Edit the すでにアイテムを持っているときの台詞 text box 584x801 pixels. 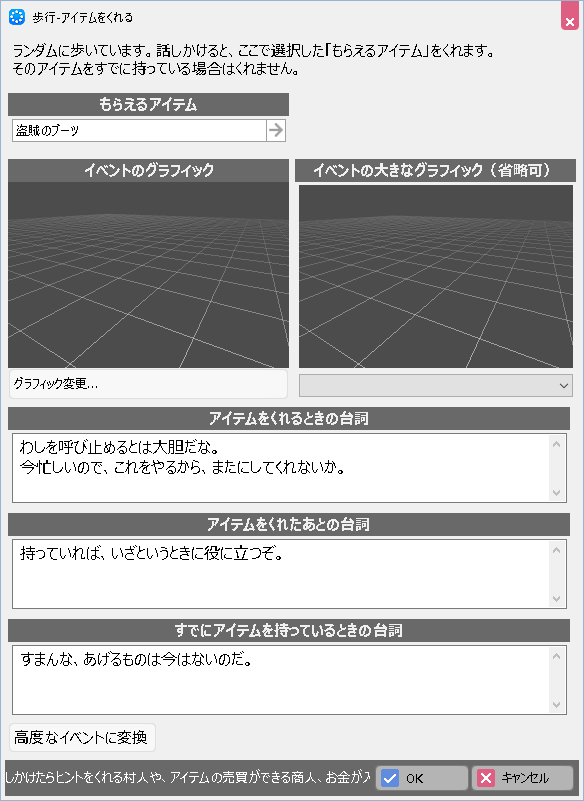(x=289, y=680)
